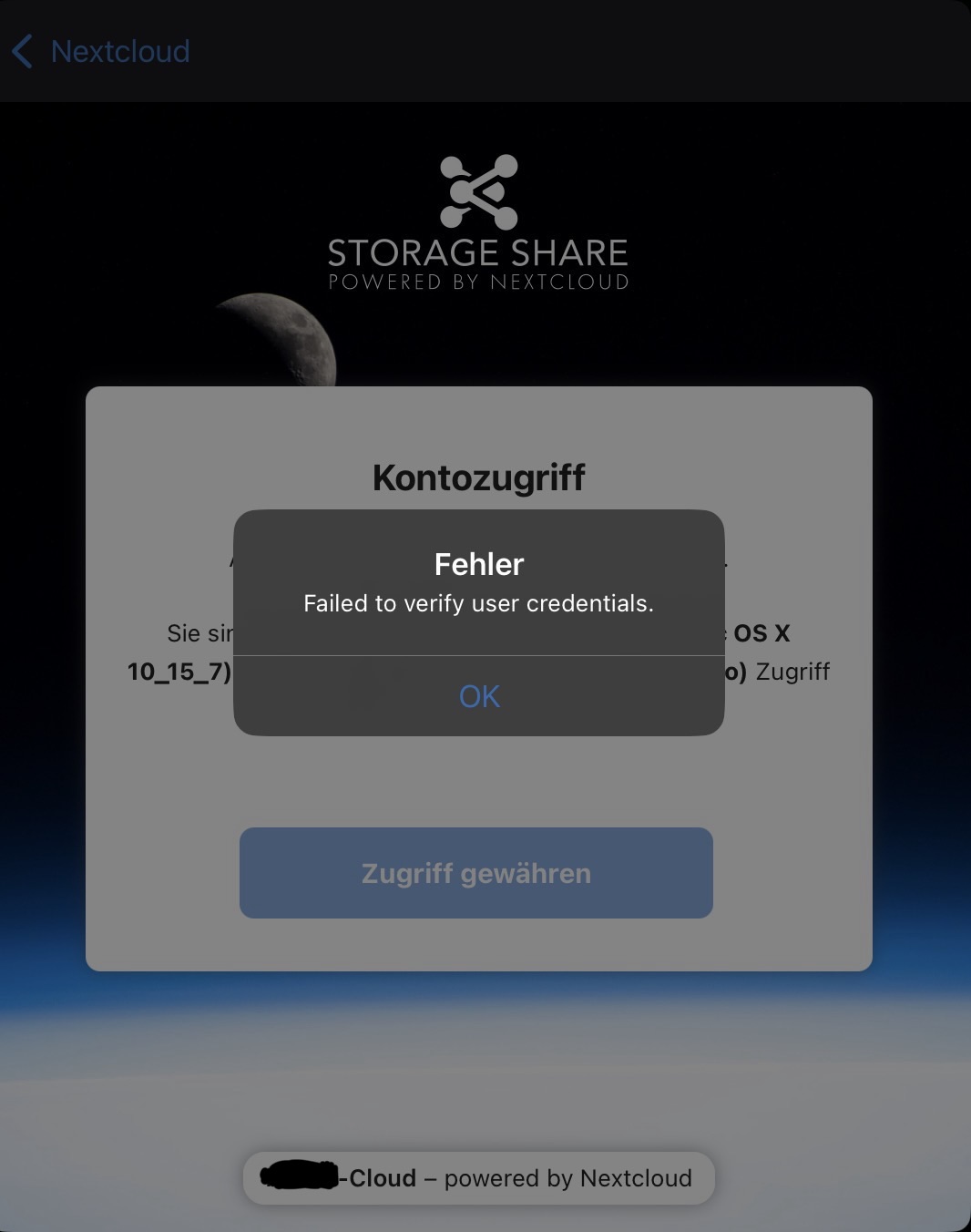The image size is (971, 1232).
Task: Tap Zugriff gewähren button
Action: pos(475,873)
